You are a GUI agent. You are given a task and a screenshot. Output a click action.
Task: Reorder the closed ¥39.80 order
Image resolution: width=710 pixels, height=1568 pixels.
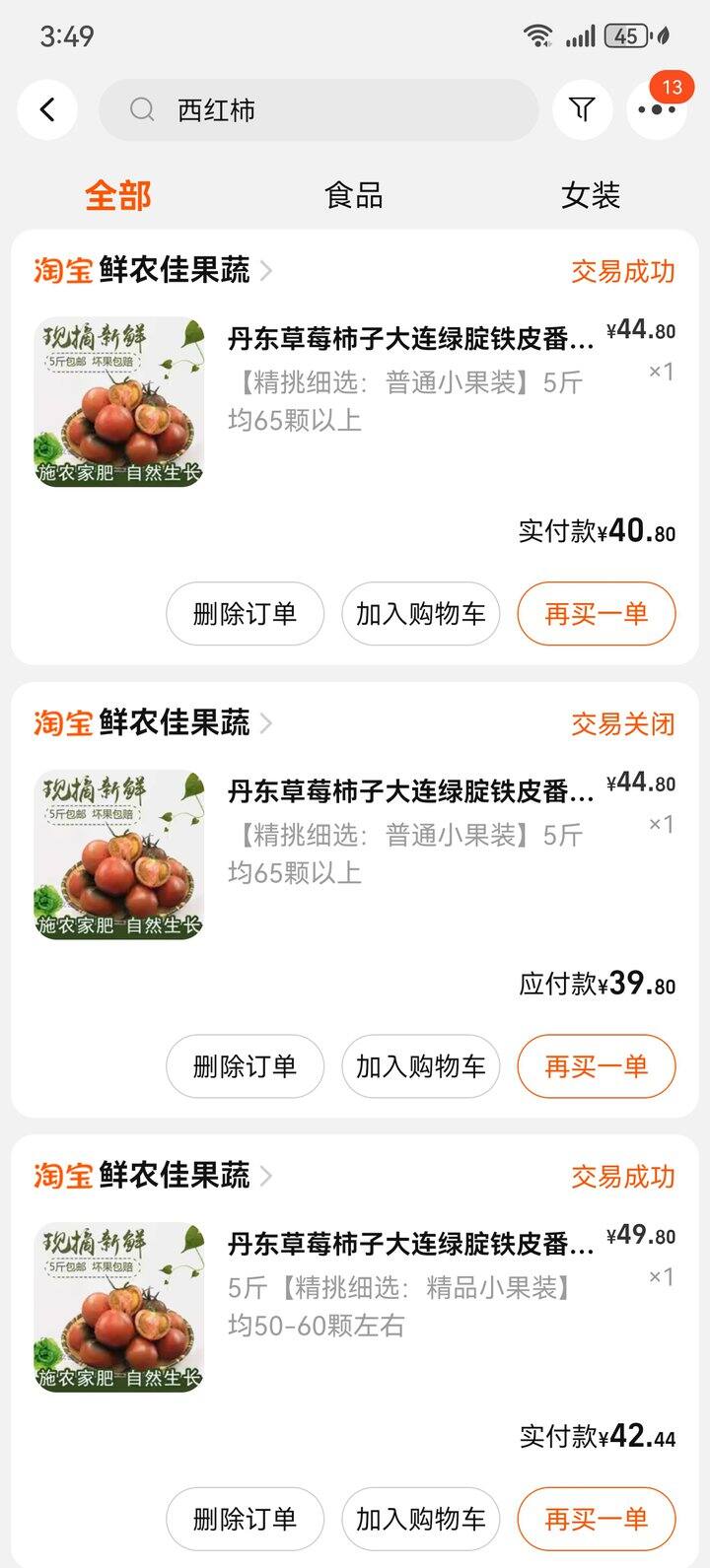tap(597, 1066)
